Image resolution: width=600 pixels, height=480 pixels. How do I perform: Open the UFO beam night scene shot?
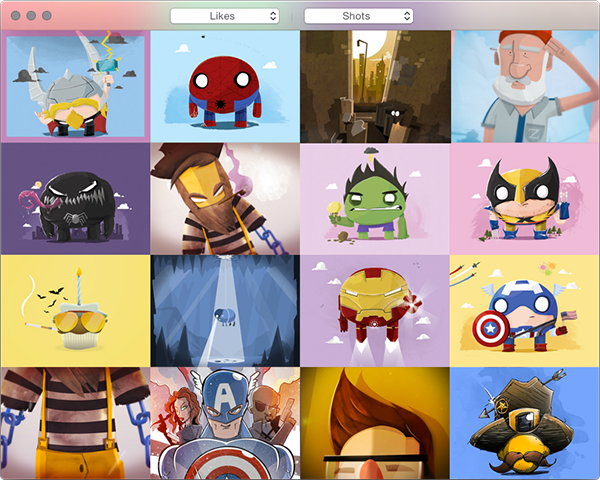tap(224, 310)
